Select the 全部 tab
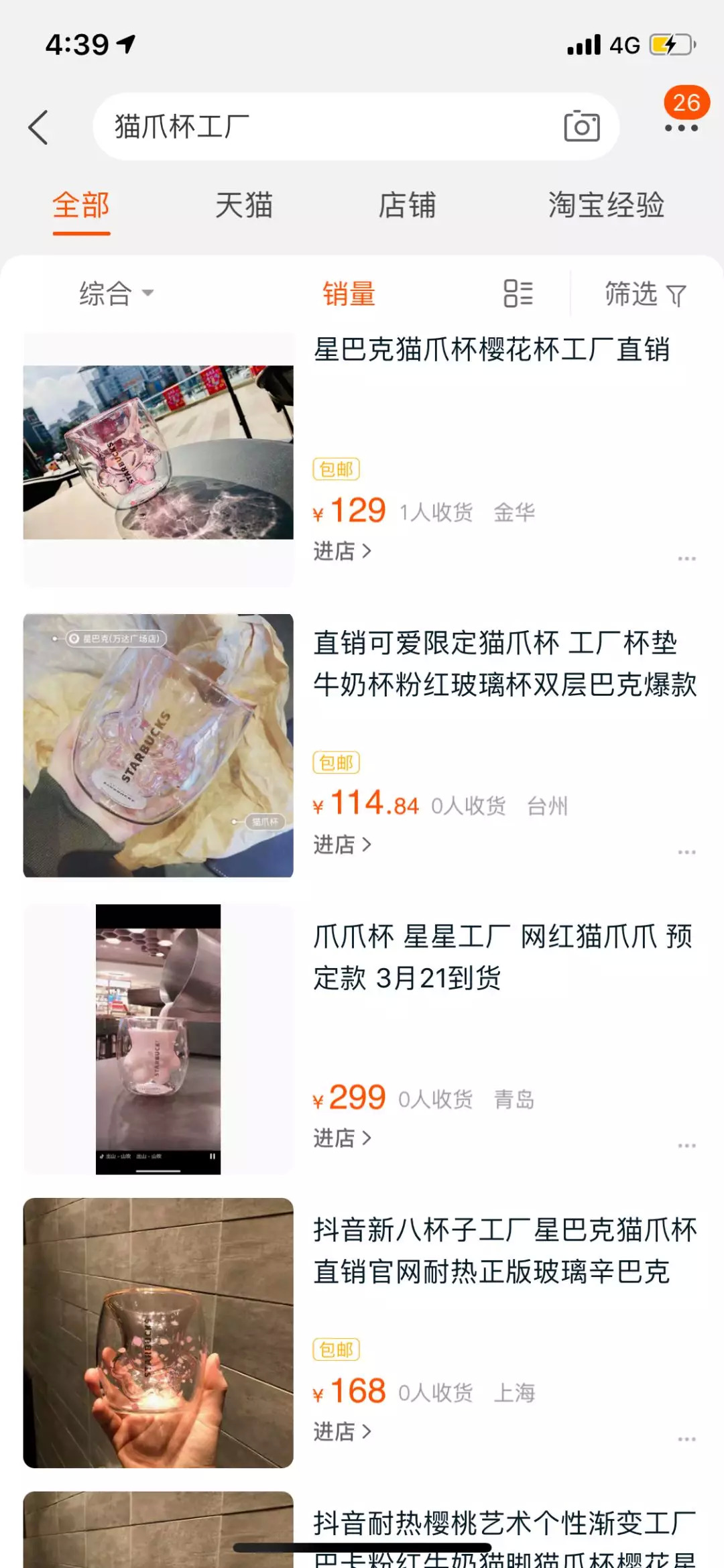The image size is (724, 1568). 81,205
